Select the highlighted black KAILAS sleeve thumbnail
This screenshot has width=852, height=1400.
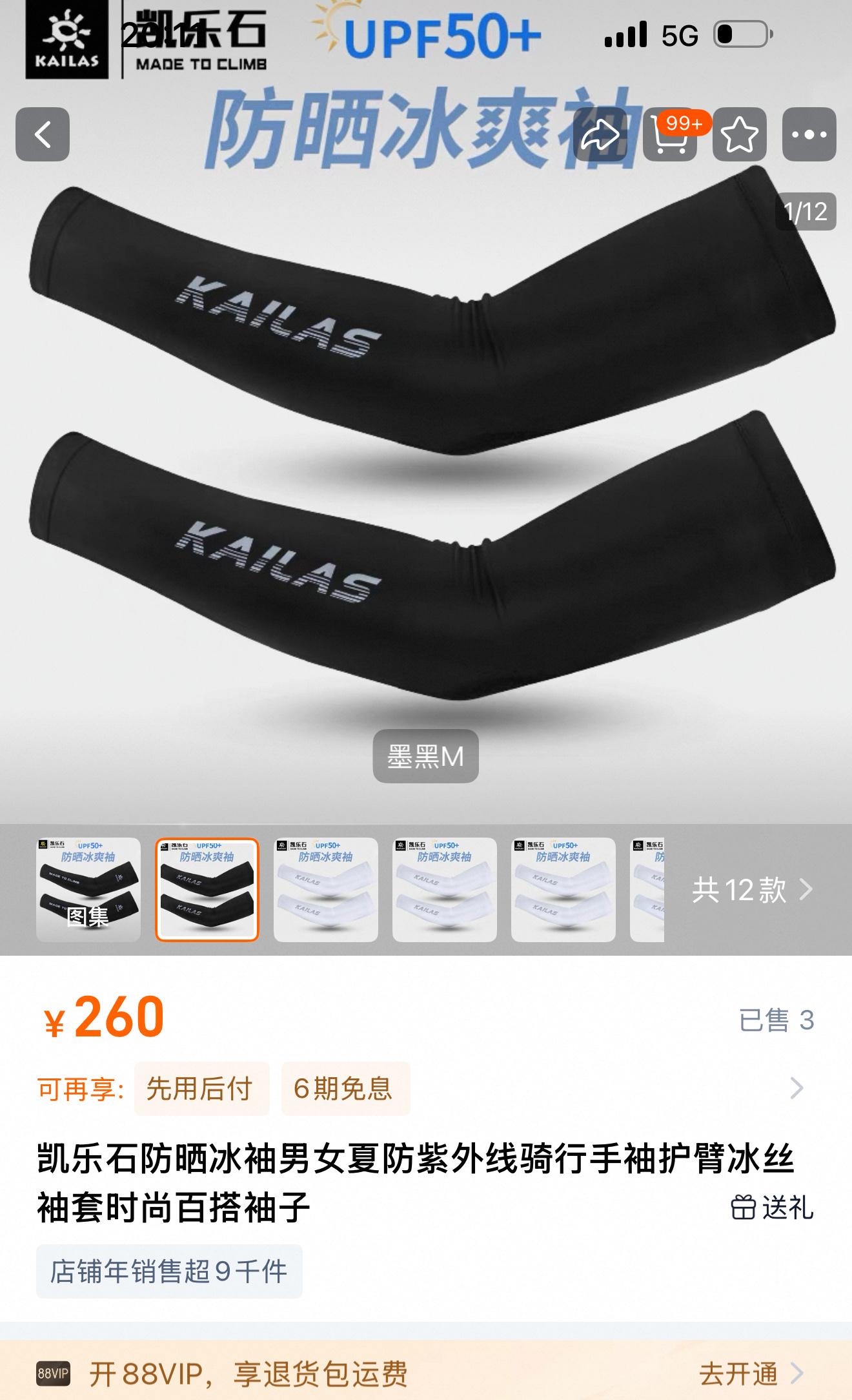click(x=207, y=889)
